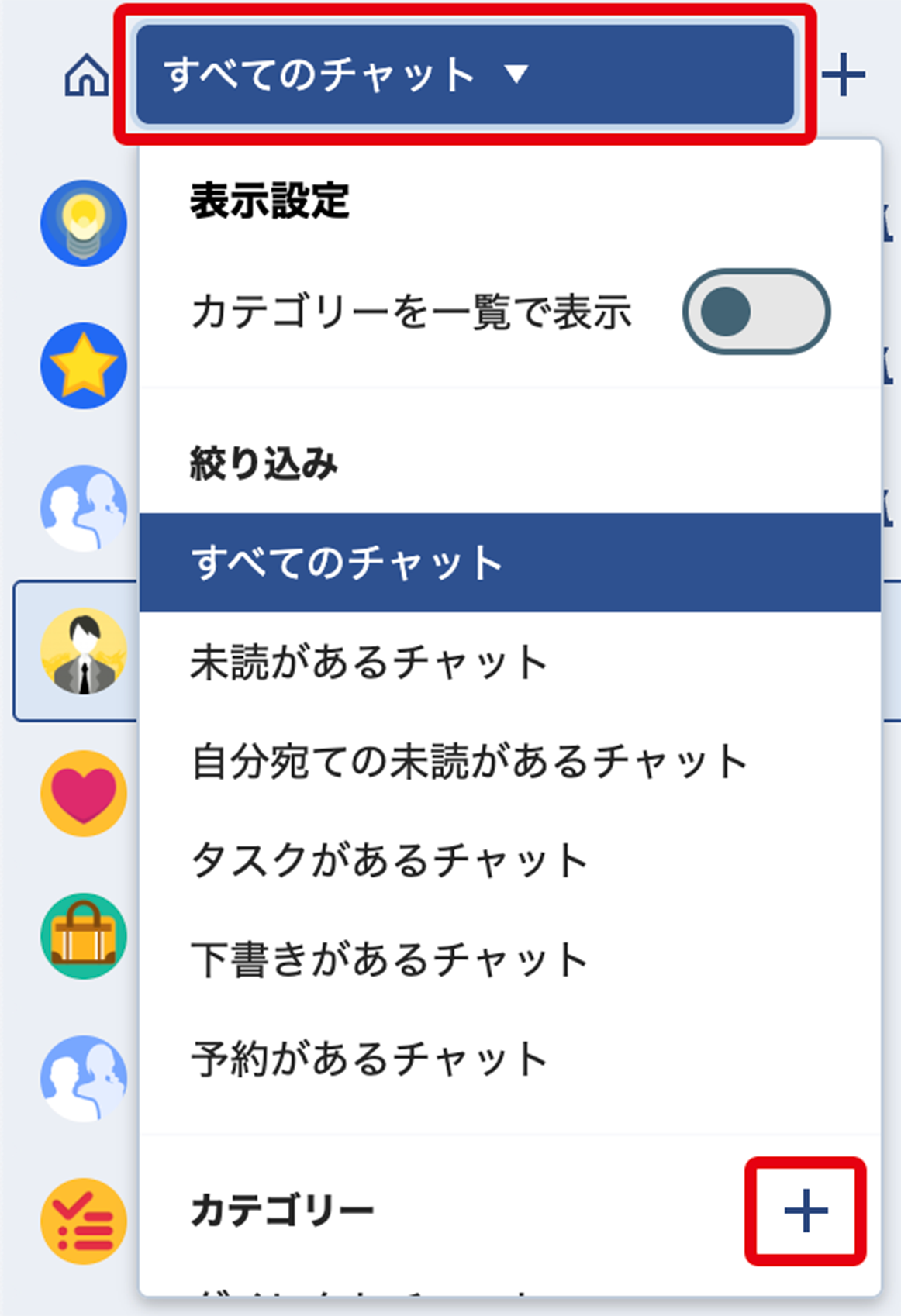Open the chat with suited man avatar
Image resolution: width=901 pixels, height=1316 pixels.
pos(84,651)
